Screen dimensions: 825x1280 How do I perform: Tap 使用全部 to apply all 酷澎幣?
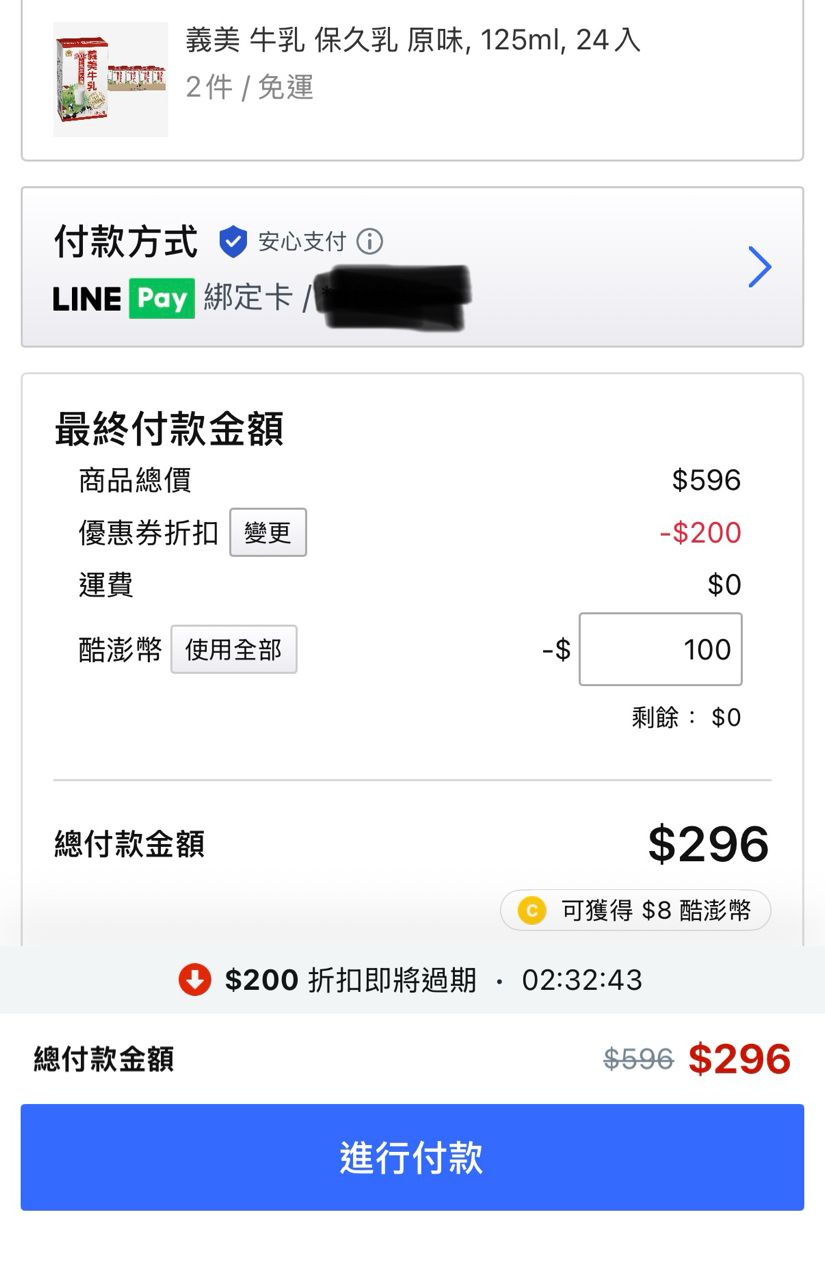pyautogui.click(x=234, y=650)
